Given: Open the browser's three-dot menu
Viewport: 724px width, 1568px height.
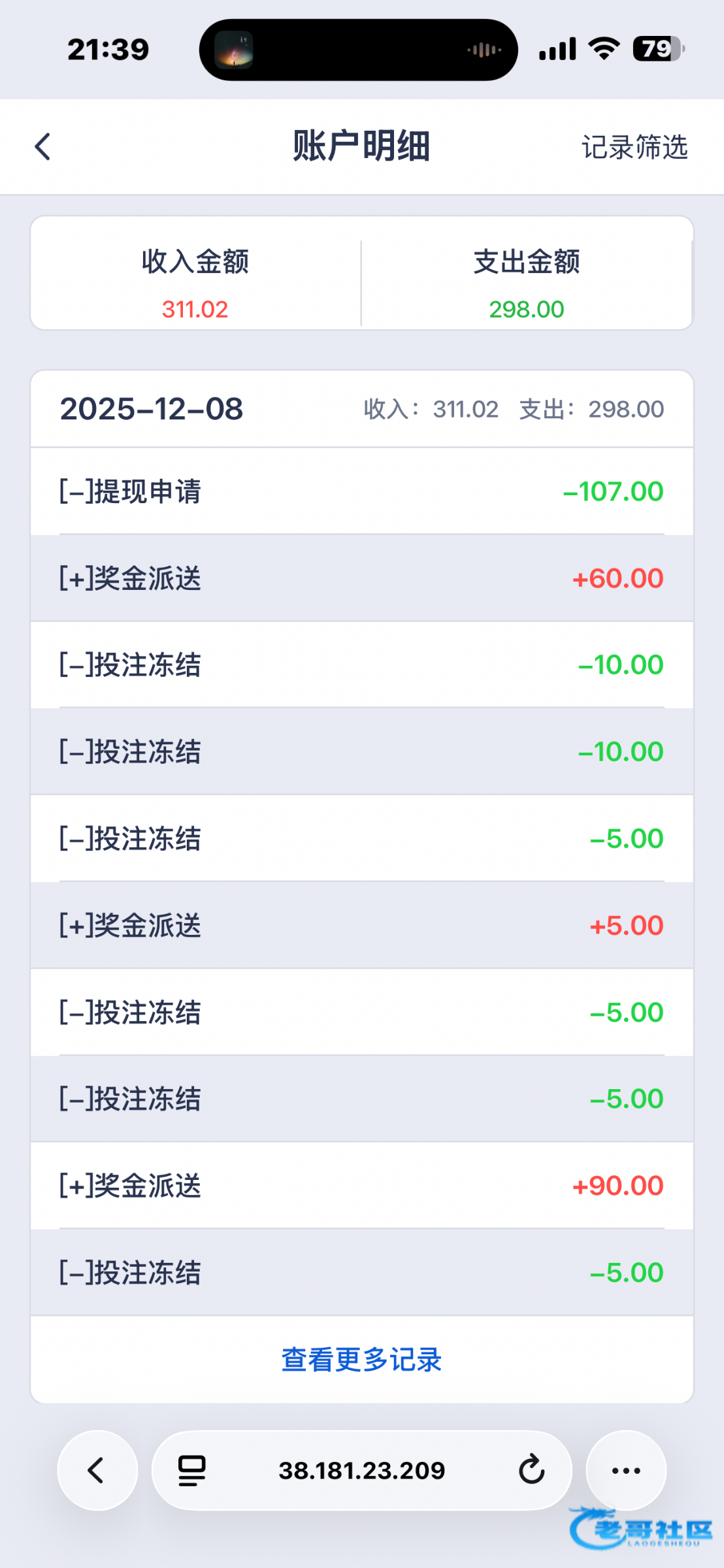Looking at the screenshot, I should coord(626,1471).
